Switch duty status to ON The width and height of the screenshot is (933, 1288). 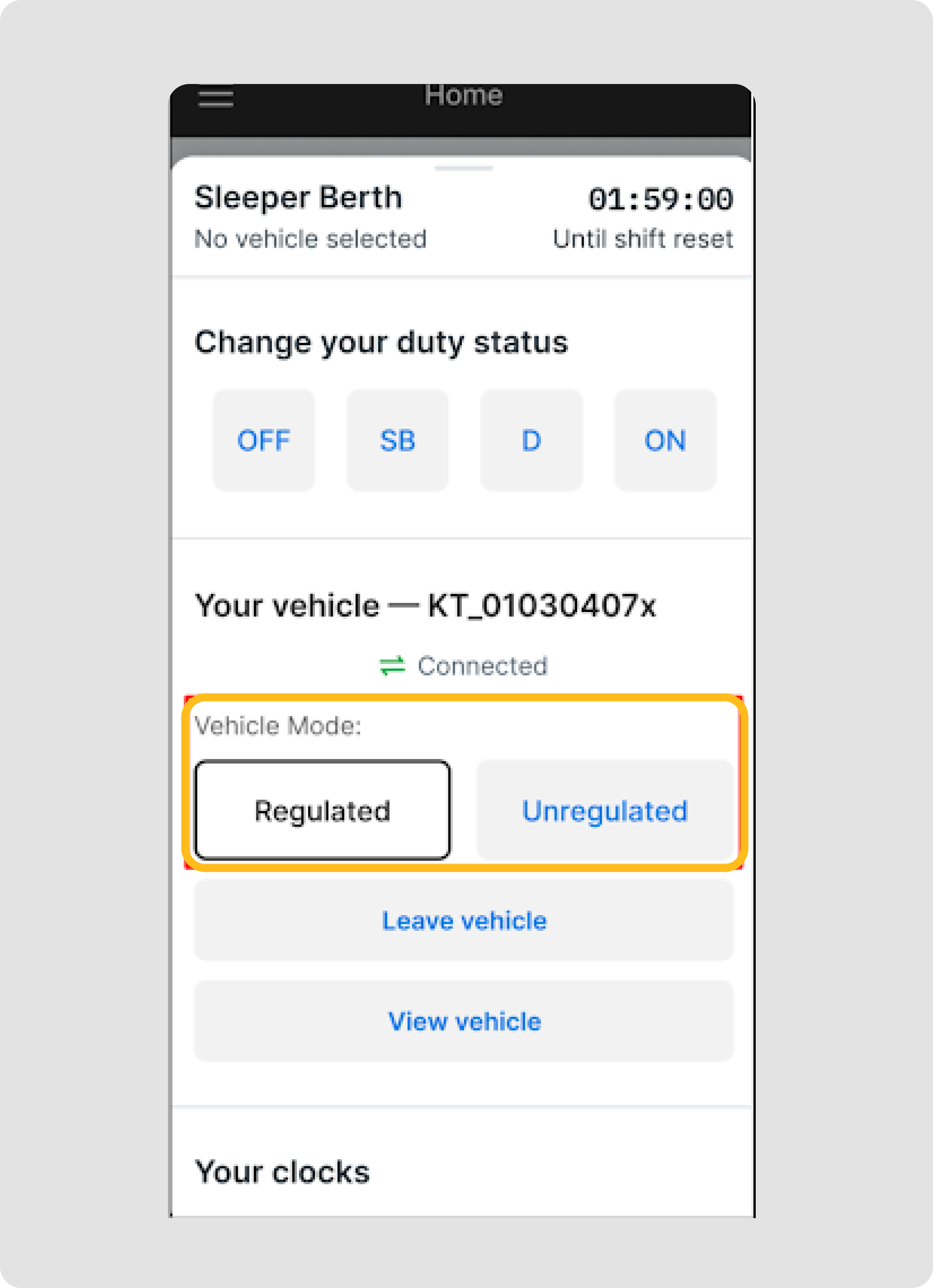click(665, 440)
